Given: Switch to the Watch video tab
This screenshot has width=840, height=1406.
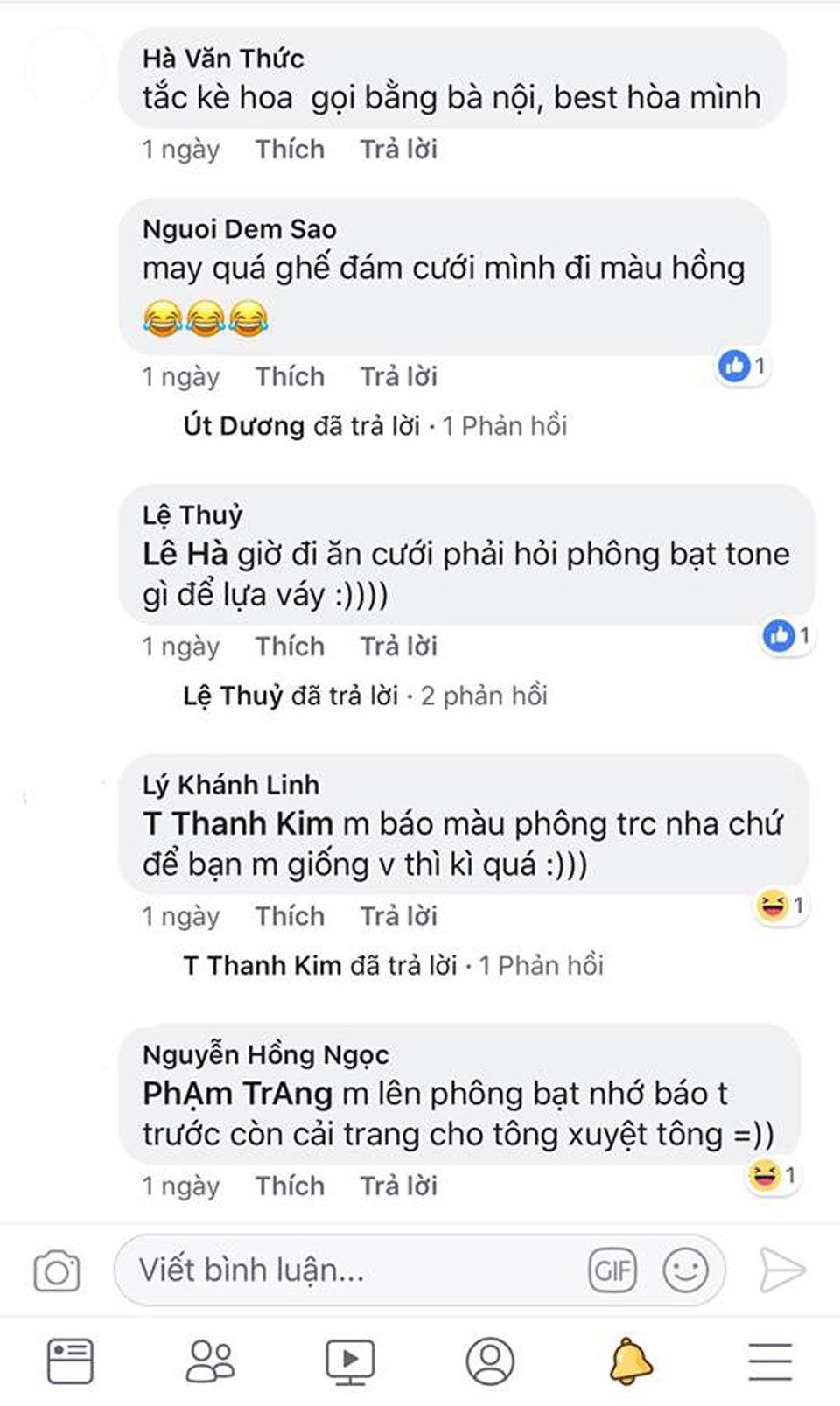Looking at the screenshot, I should pyautogui.click(x=350, y=1361).
